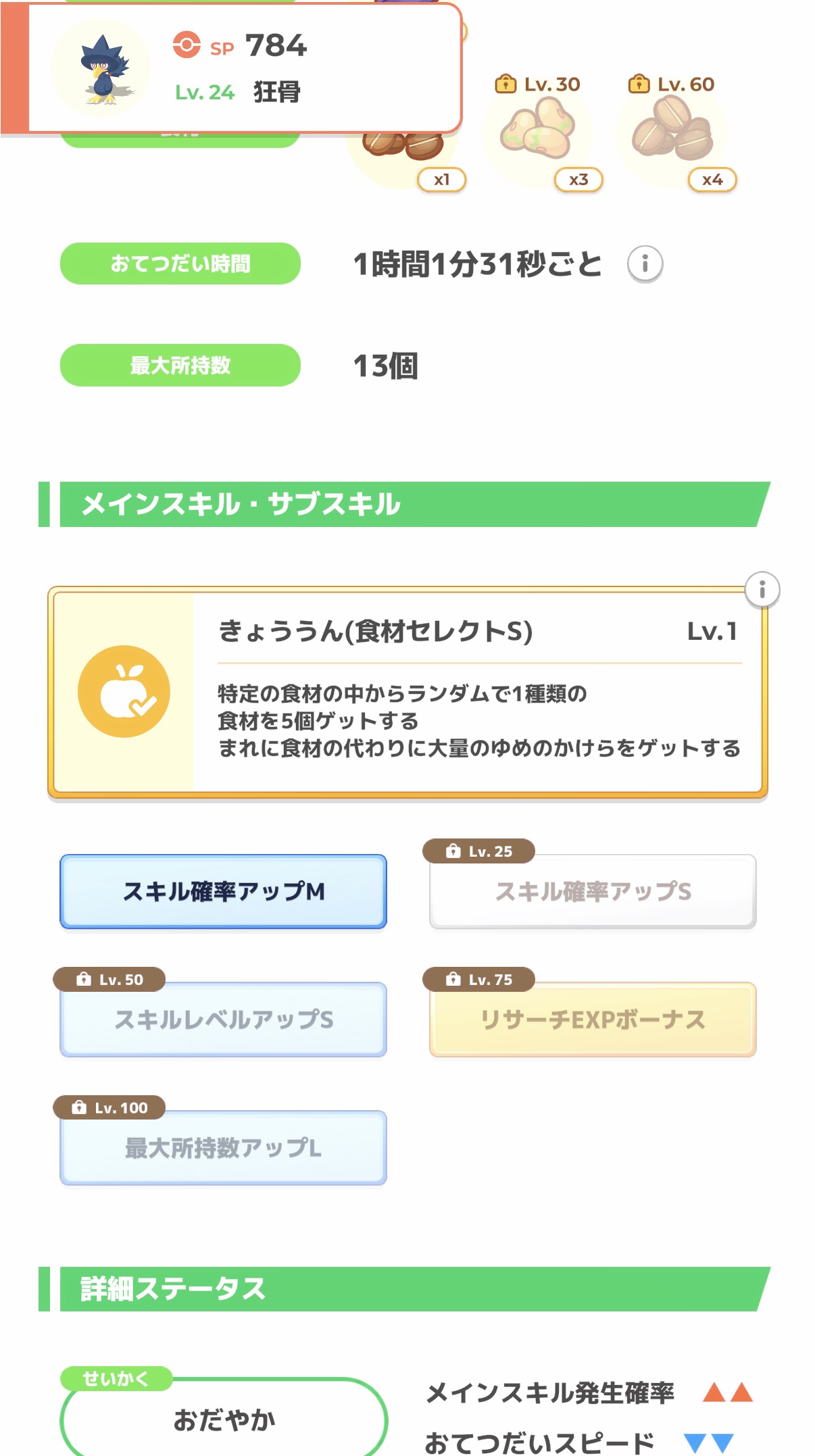
Task: Open the info icon beside おてつだい時間
Action: tap(645, 264)
